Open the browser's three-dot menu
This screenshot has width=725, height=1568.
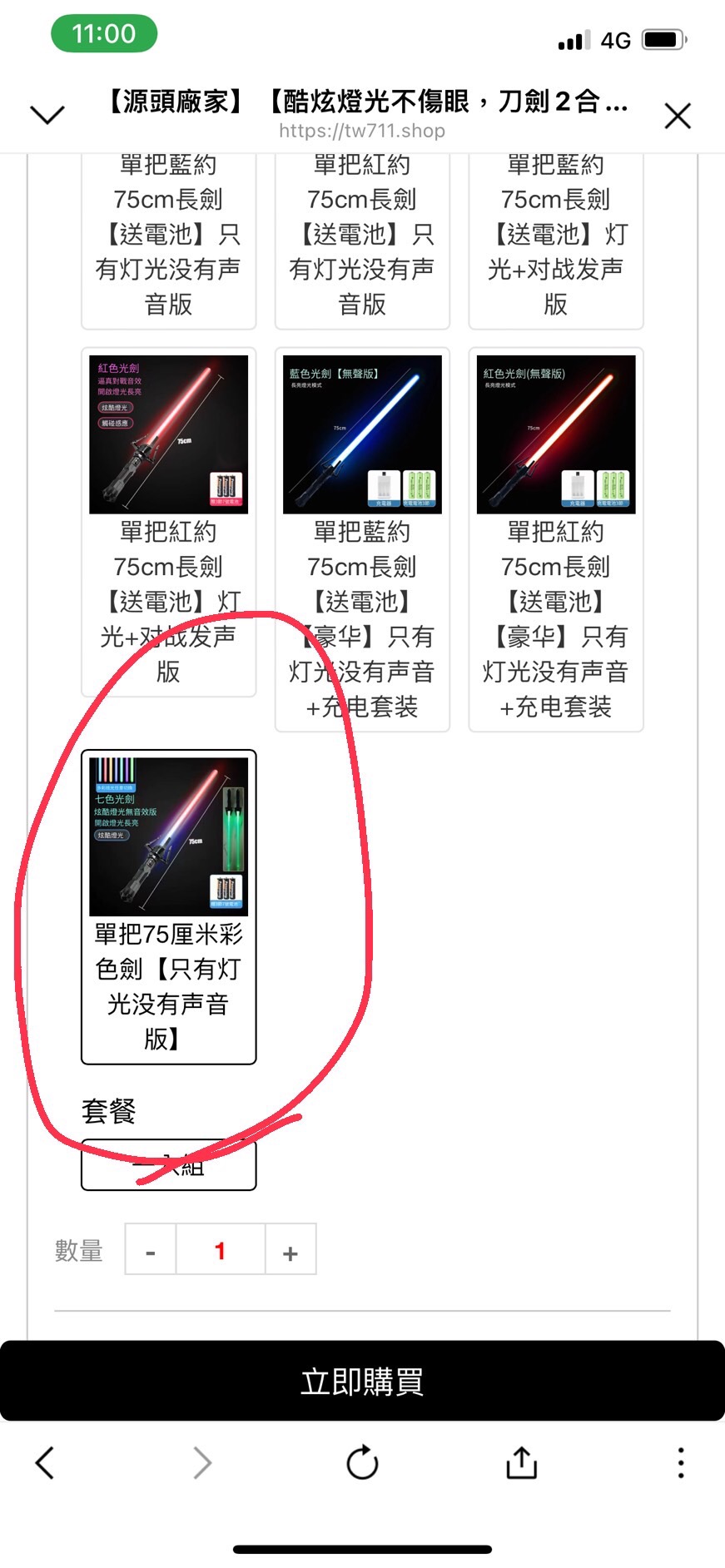[x=681, y=1462]
